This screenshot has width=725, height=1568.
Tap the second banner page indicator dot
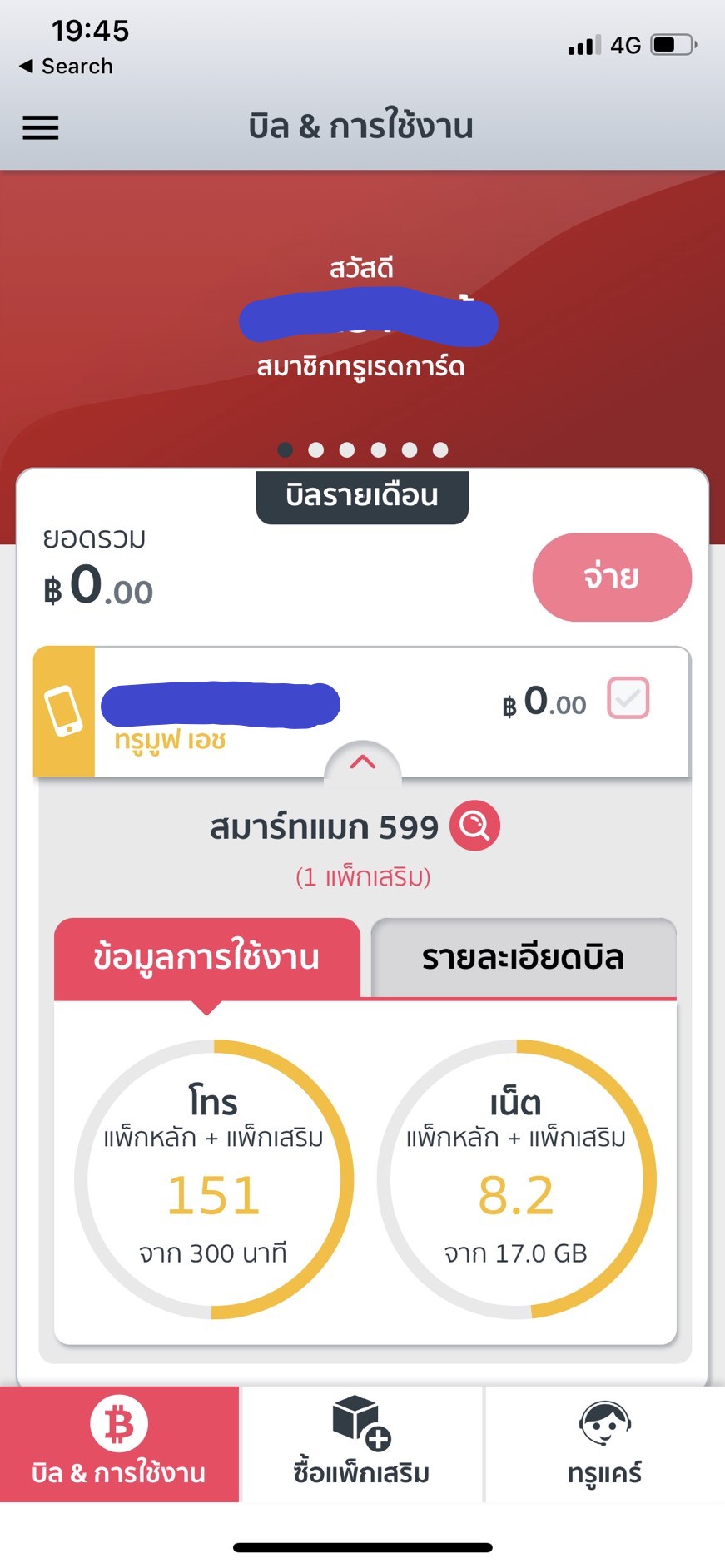tap(316, 450)
